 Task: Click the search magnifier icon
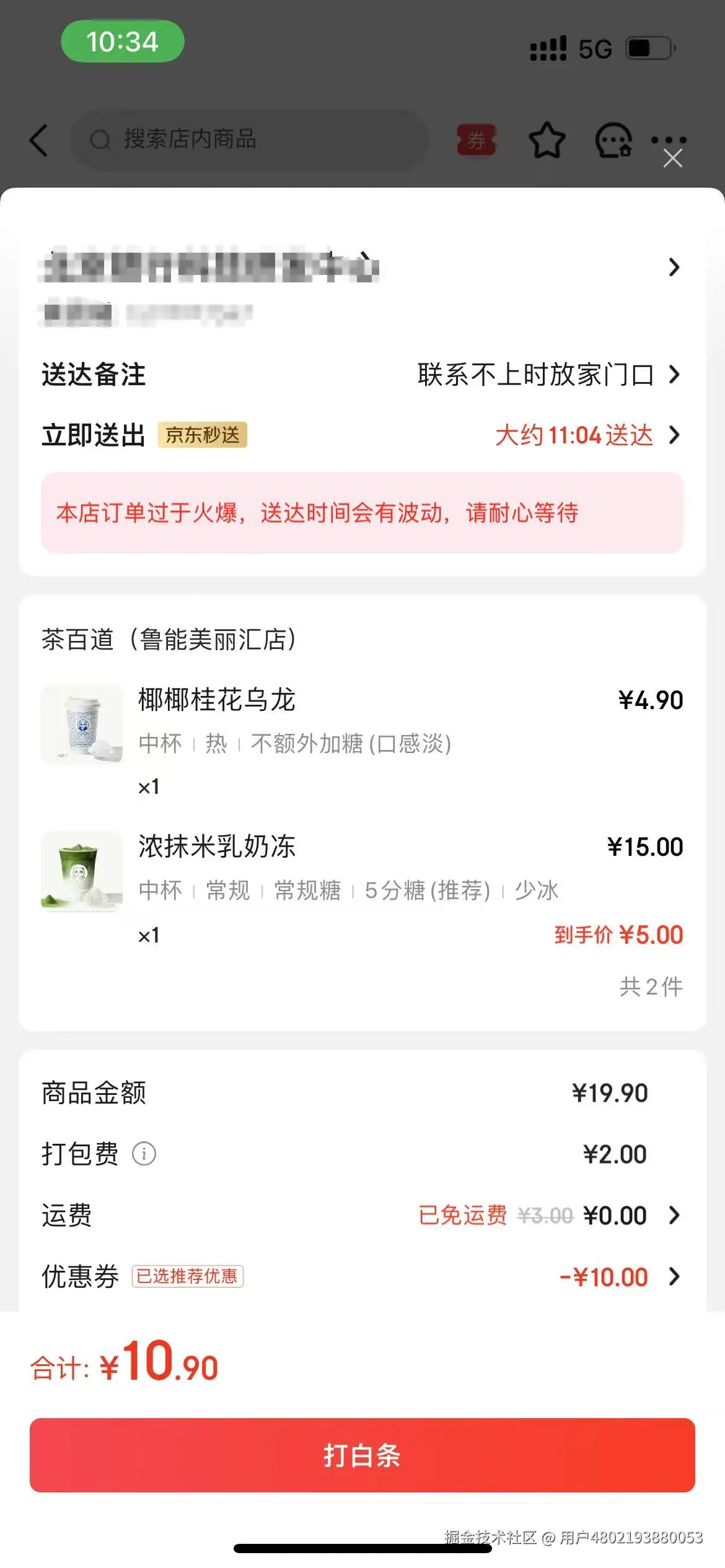(x=101, y=139)
